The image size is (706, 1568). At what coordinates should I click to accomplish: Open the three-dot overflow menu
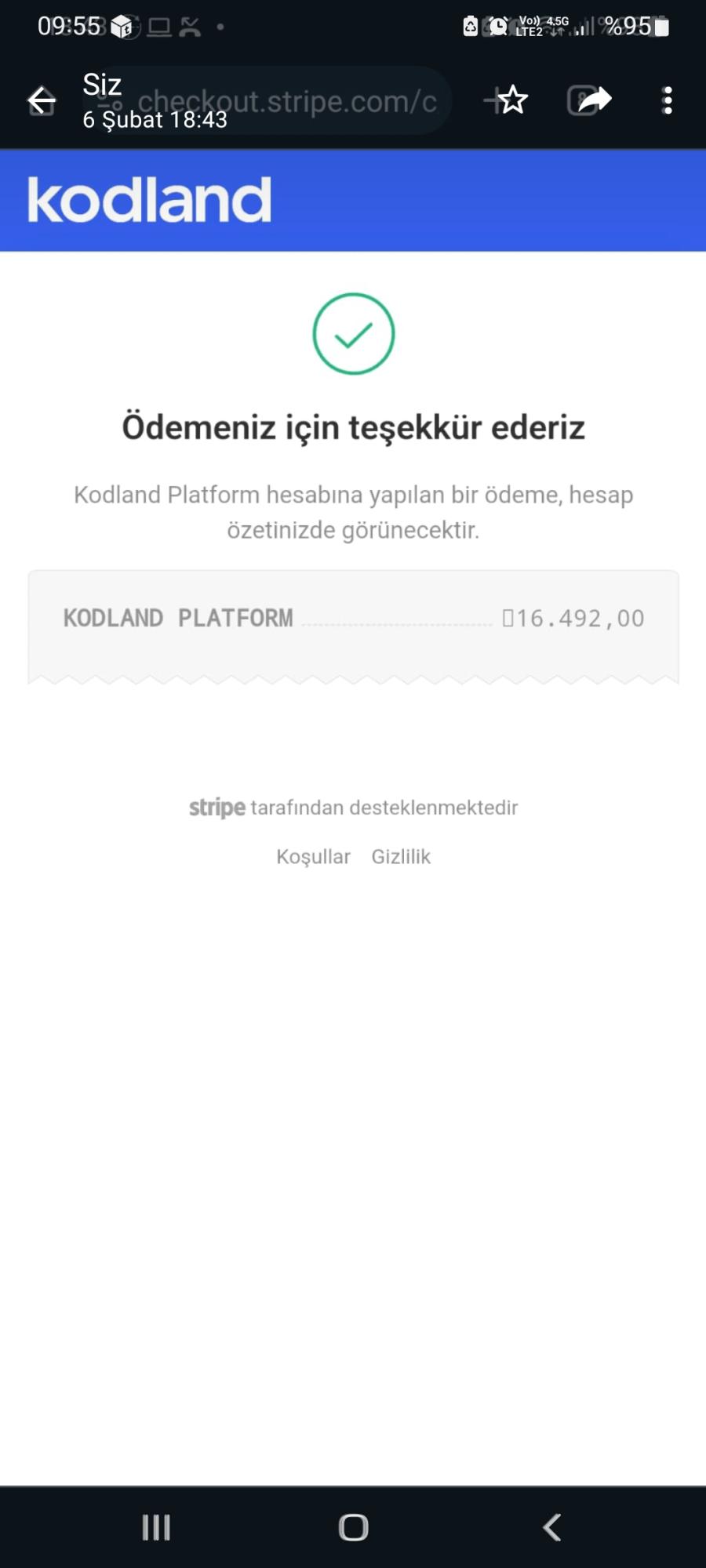click(667, 100)
